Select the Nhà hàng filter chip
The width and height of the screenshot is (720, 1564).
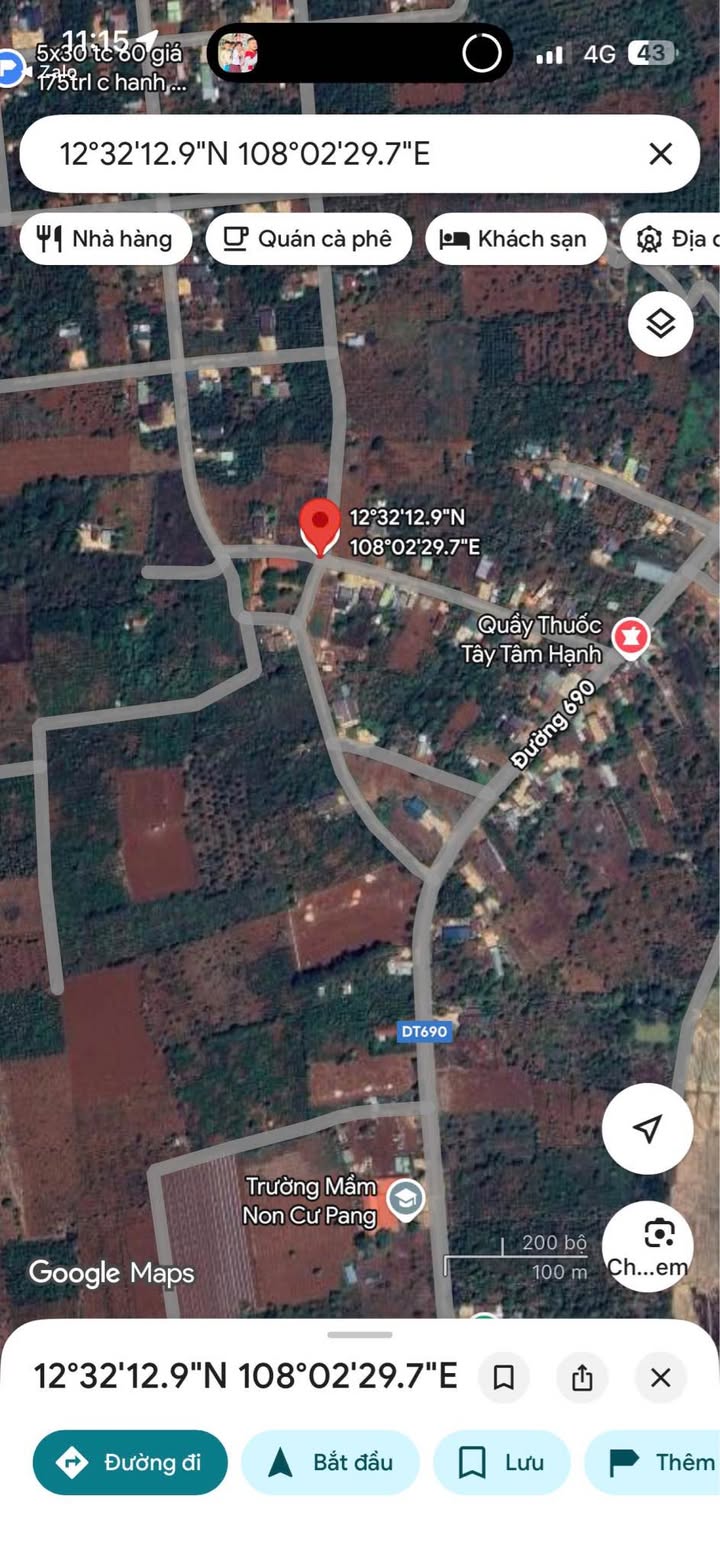(x=105, y=239)
